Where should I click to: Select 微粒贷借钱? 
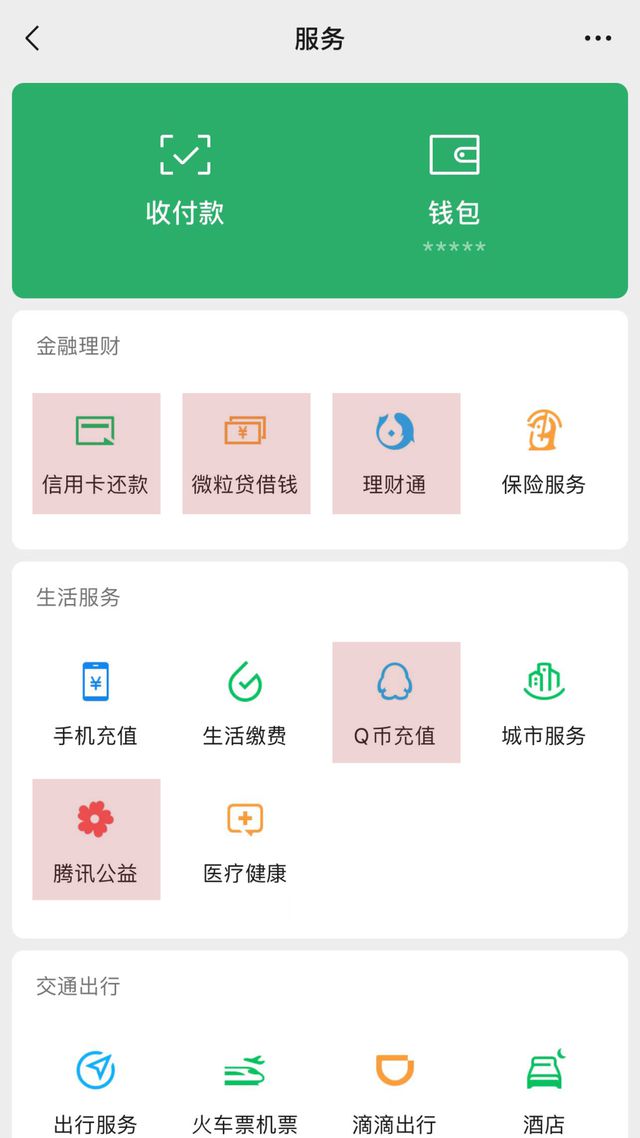(x=246, y=454)
